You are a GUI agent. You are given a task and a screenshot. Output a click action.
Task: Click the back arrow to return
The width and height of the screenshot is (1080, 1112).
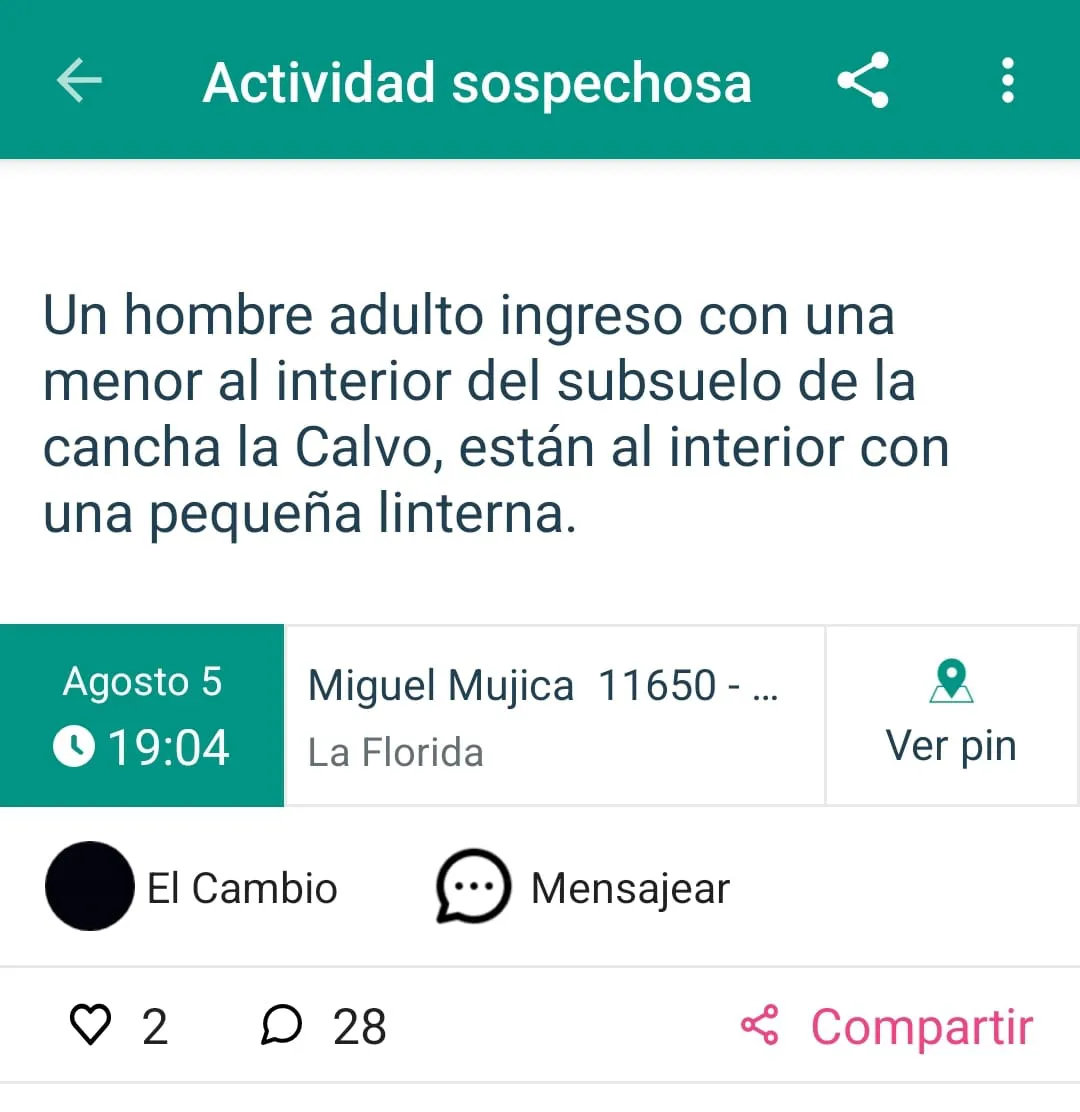click(x=76, y=82)
